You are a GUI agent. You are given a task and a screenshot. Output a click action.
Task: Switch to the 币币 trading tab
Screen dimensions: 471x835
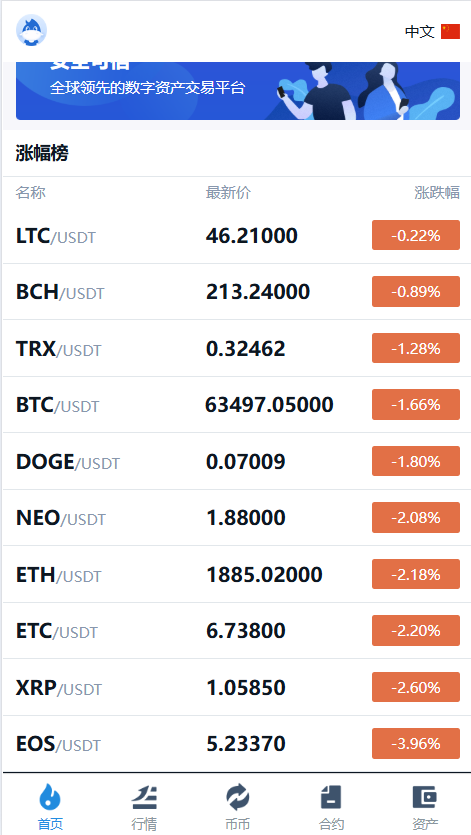(x=238, y=806)
